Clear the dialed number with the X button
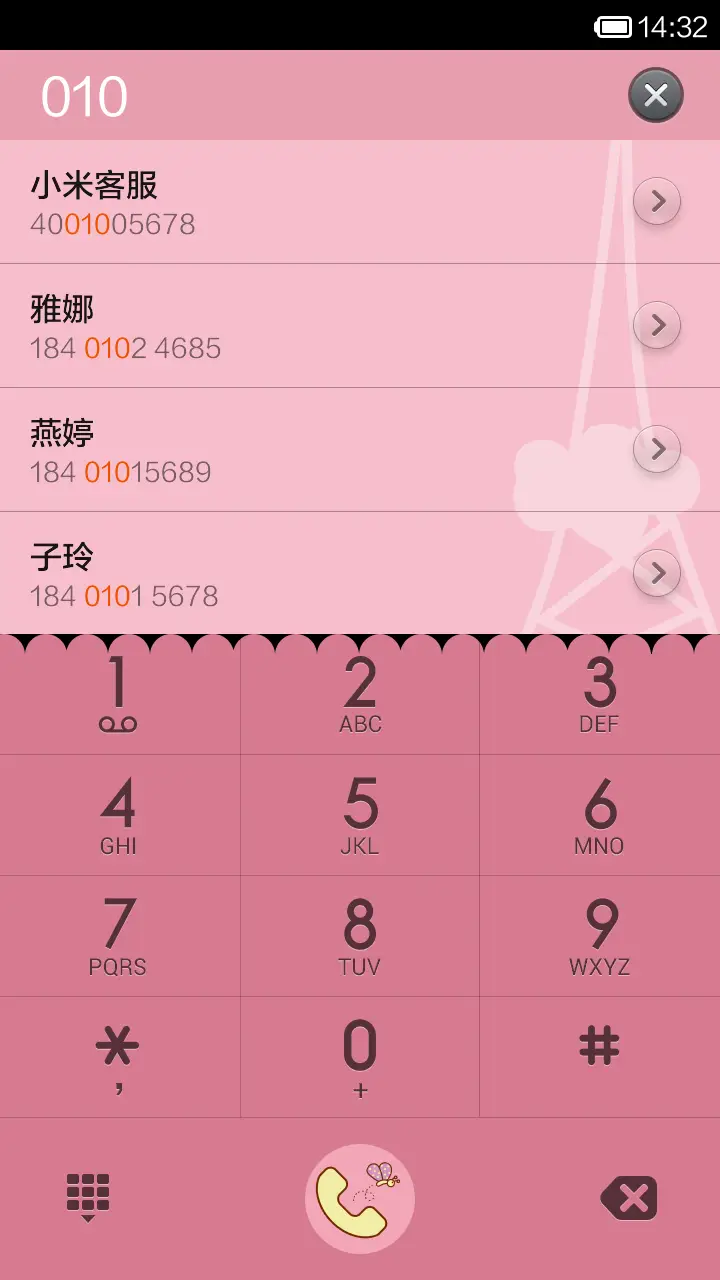 point(656,95)
